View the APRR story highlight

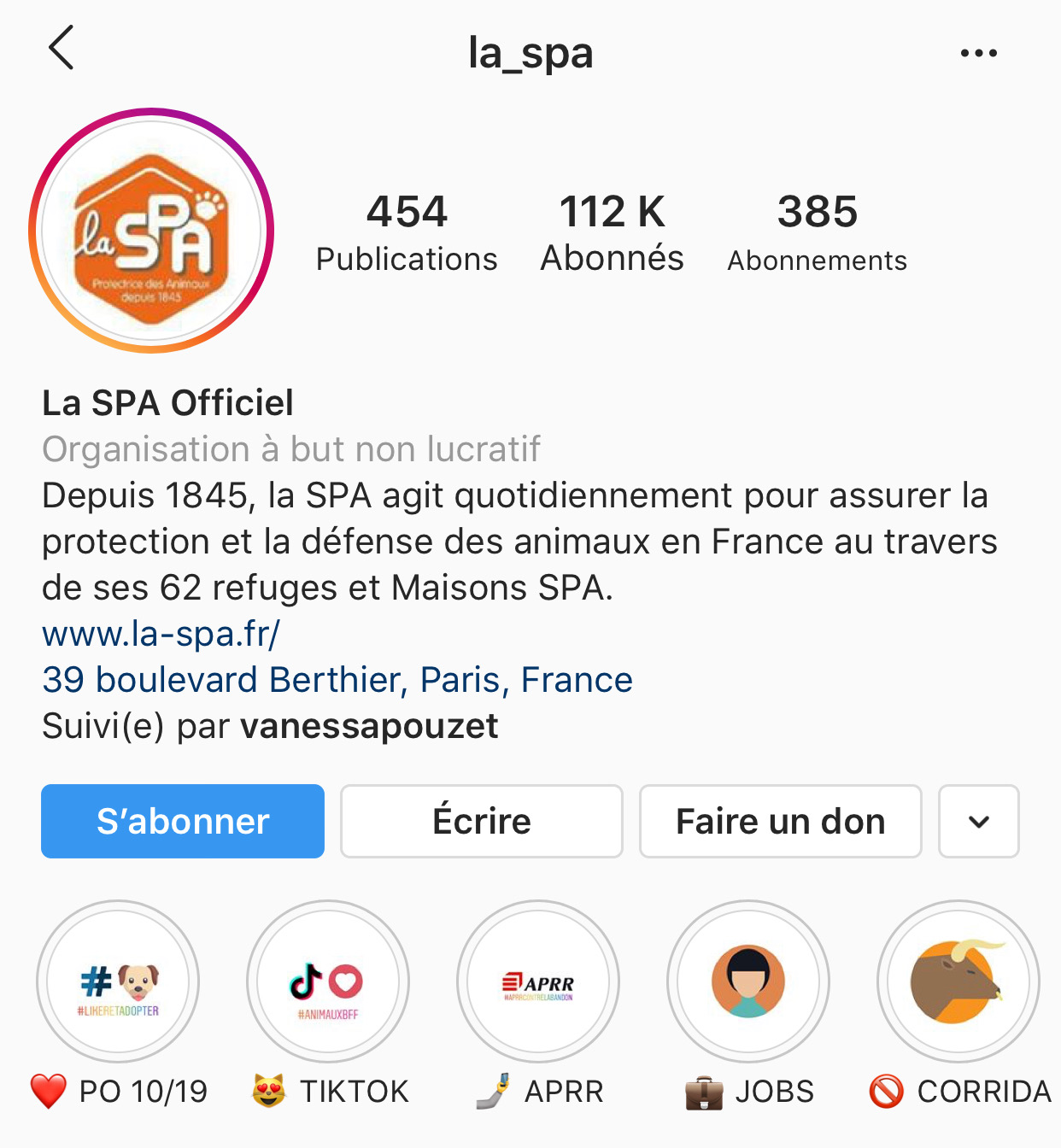coord(538,981)
